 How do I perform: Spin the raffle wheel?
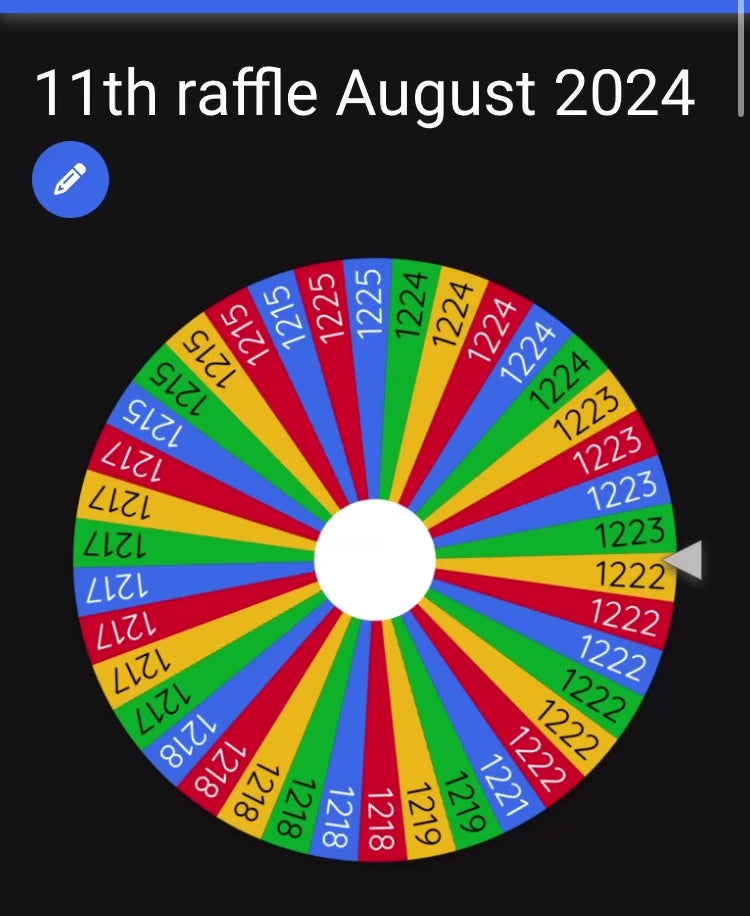(375, 560)
